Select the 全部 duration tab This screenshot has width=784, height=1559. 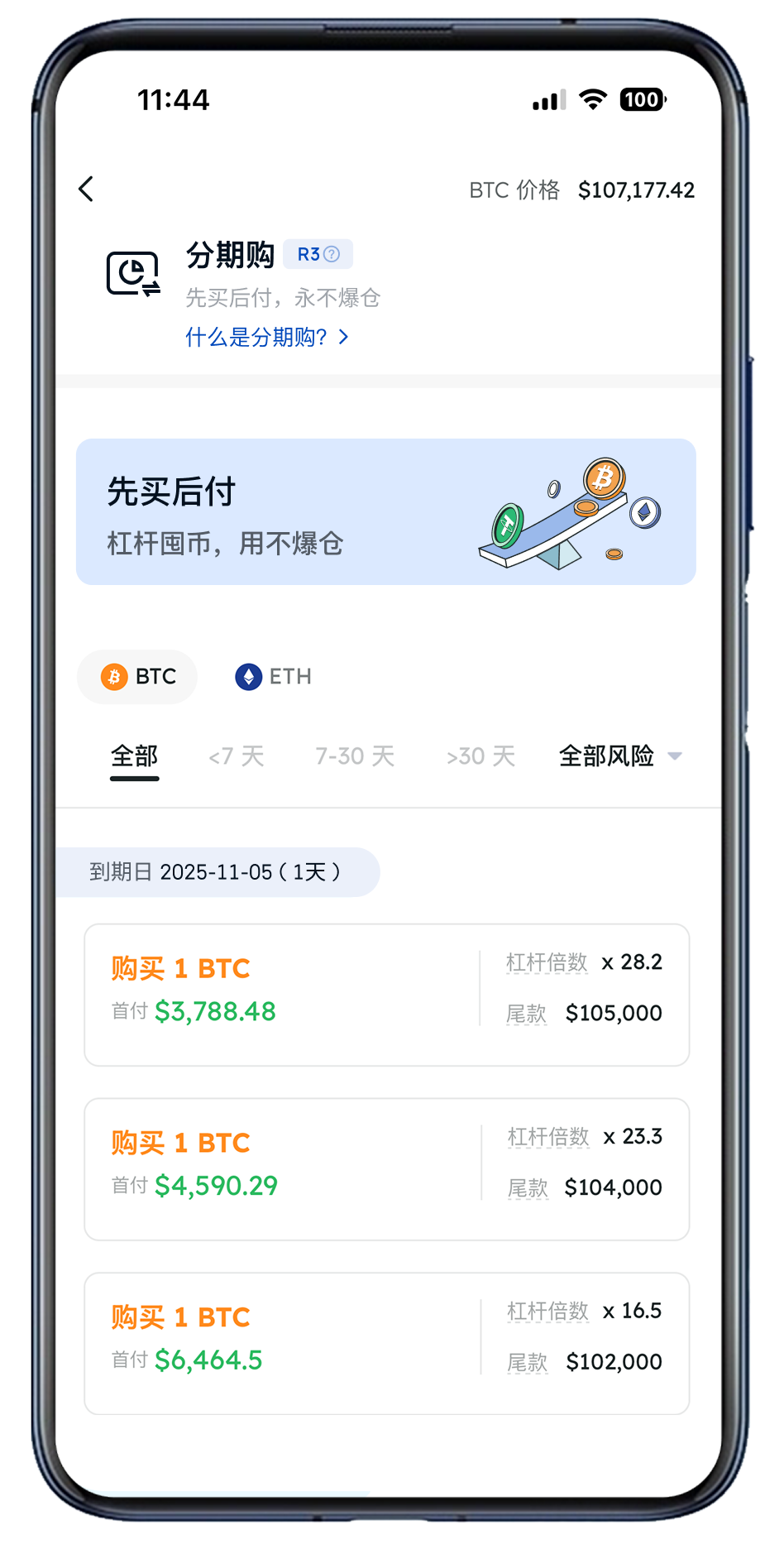134,756
